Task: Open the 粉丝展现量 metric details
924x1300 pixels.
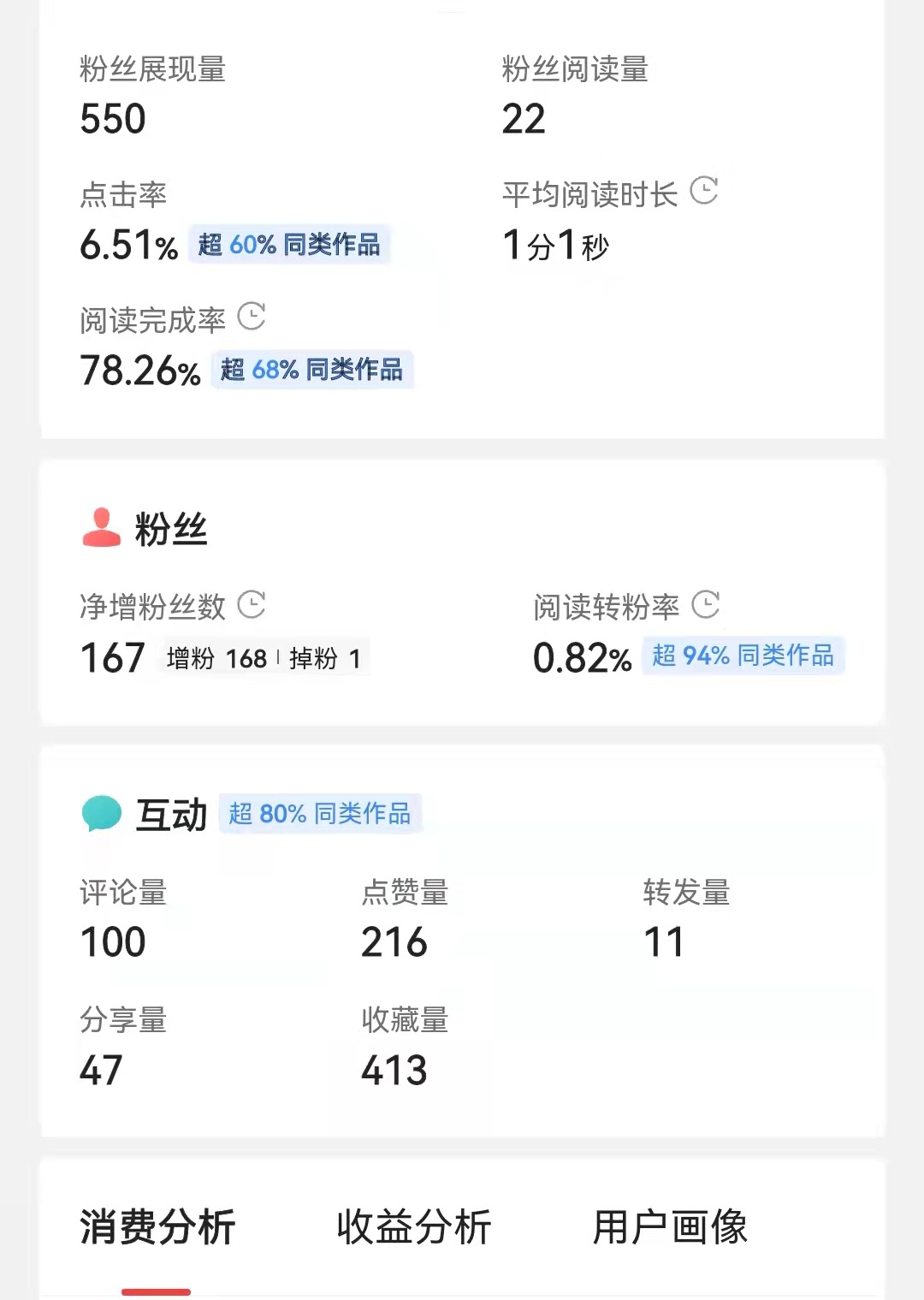Action: [x=152, y=73]
